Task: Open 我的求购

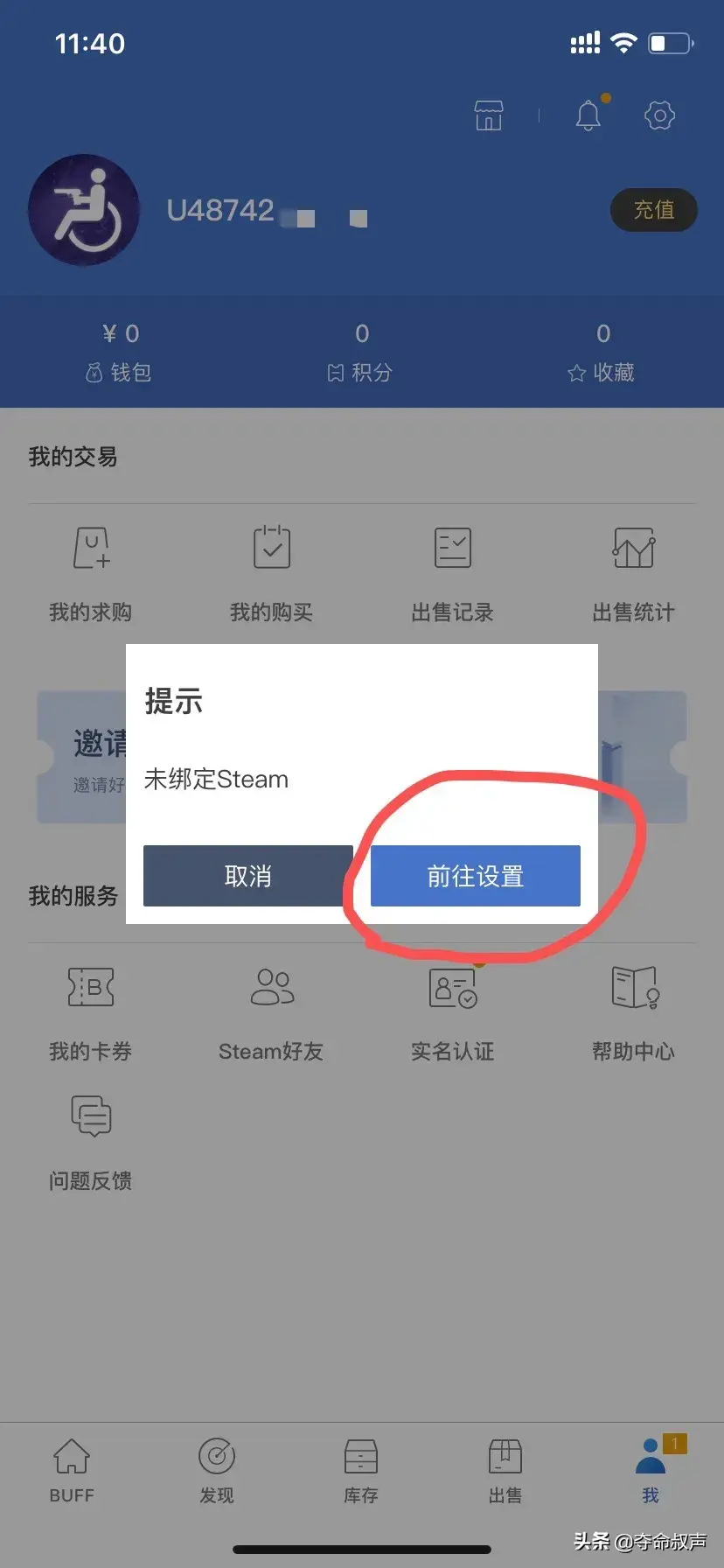Action: (x=91, y=570)
